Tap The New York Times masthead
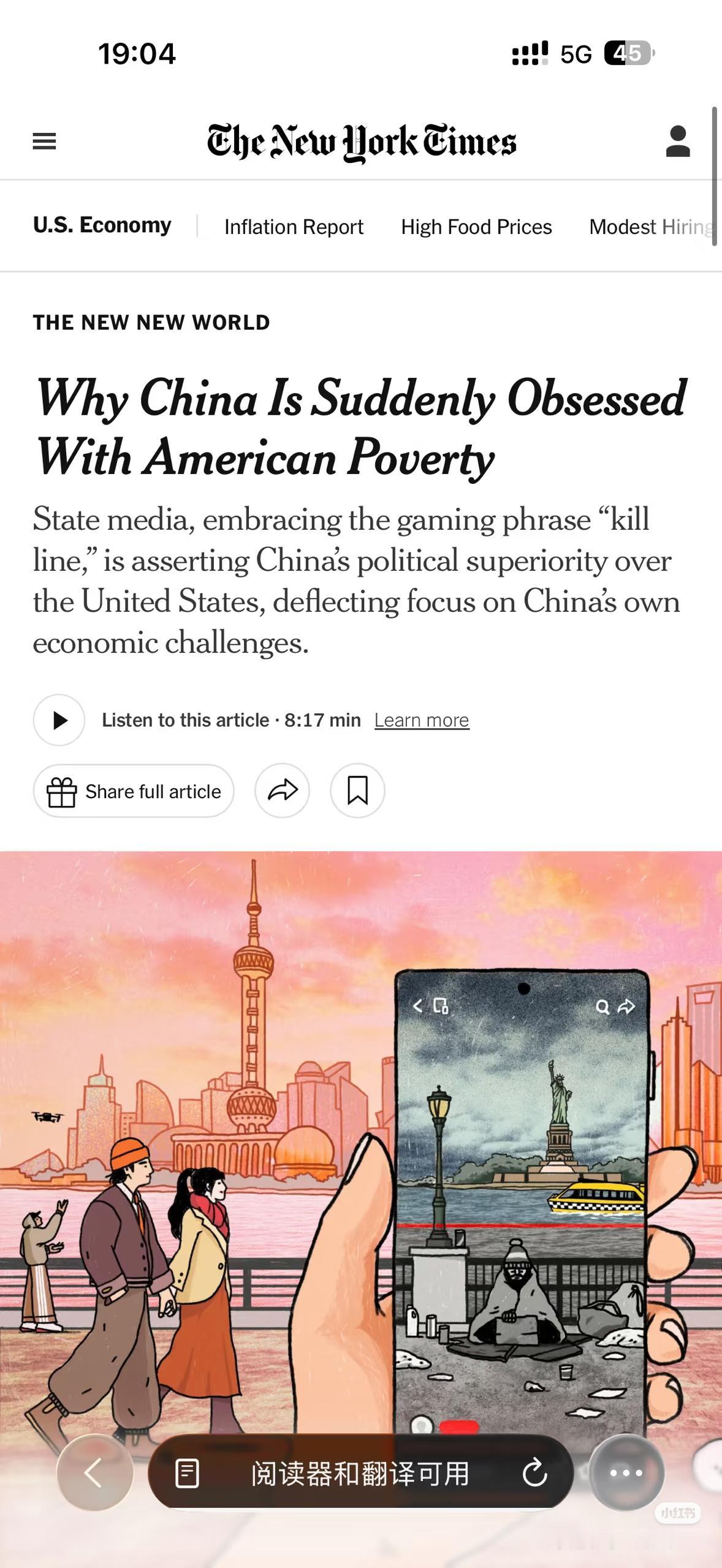 point(361,142)
